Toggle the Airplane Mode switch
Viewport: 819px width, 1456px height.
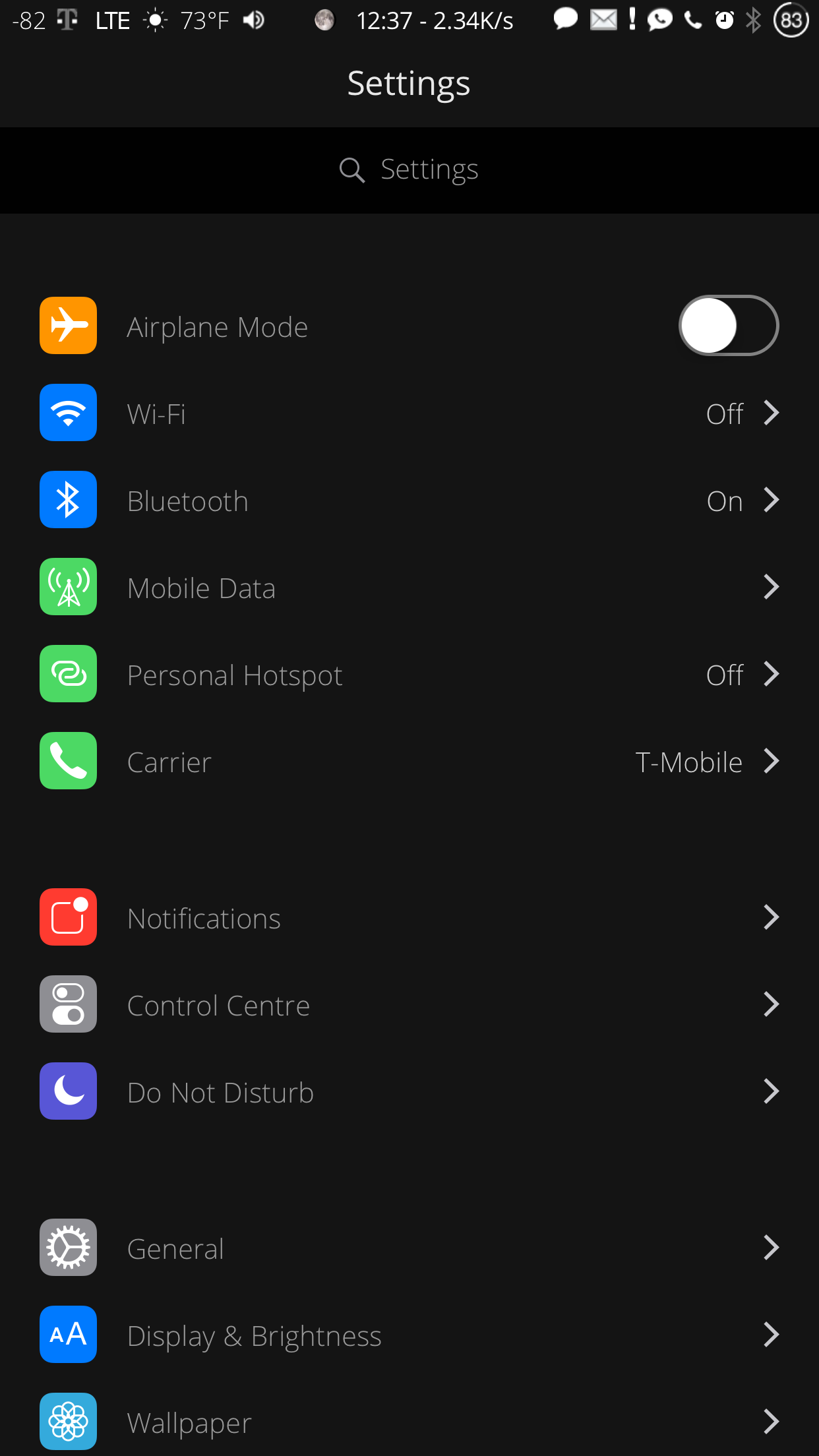728,326
